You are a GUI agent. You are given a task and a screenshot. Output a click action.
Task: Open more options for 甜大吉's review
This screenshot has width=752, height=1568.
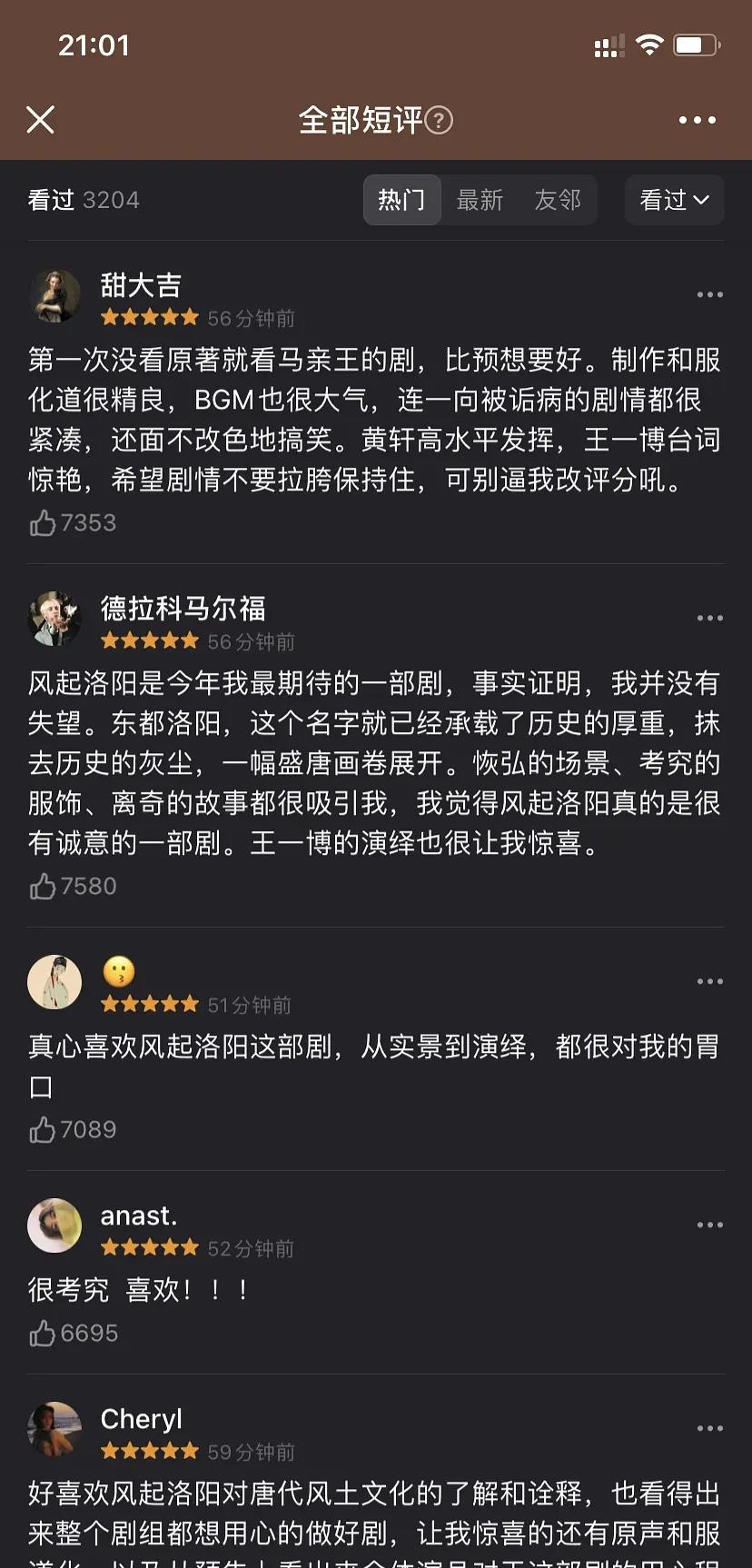coord(709,294)
